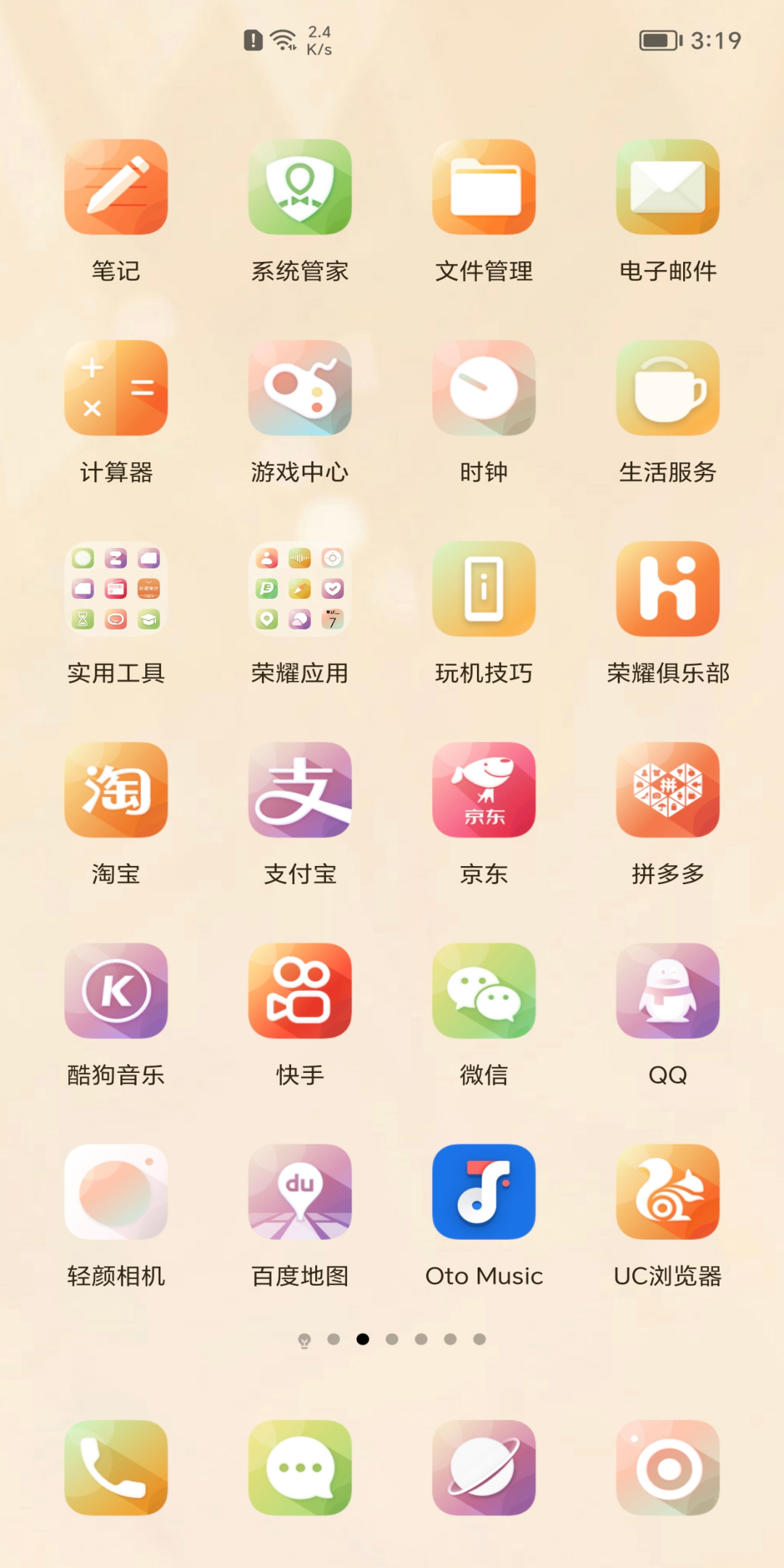Open the 笔记 notes app
The image size is (784, 1568).
[x=116, y=187]
